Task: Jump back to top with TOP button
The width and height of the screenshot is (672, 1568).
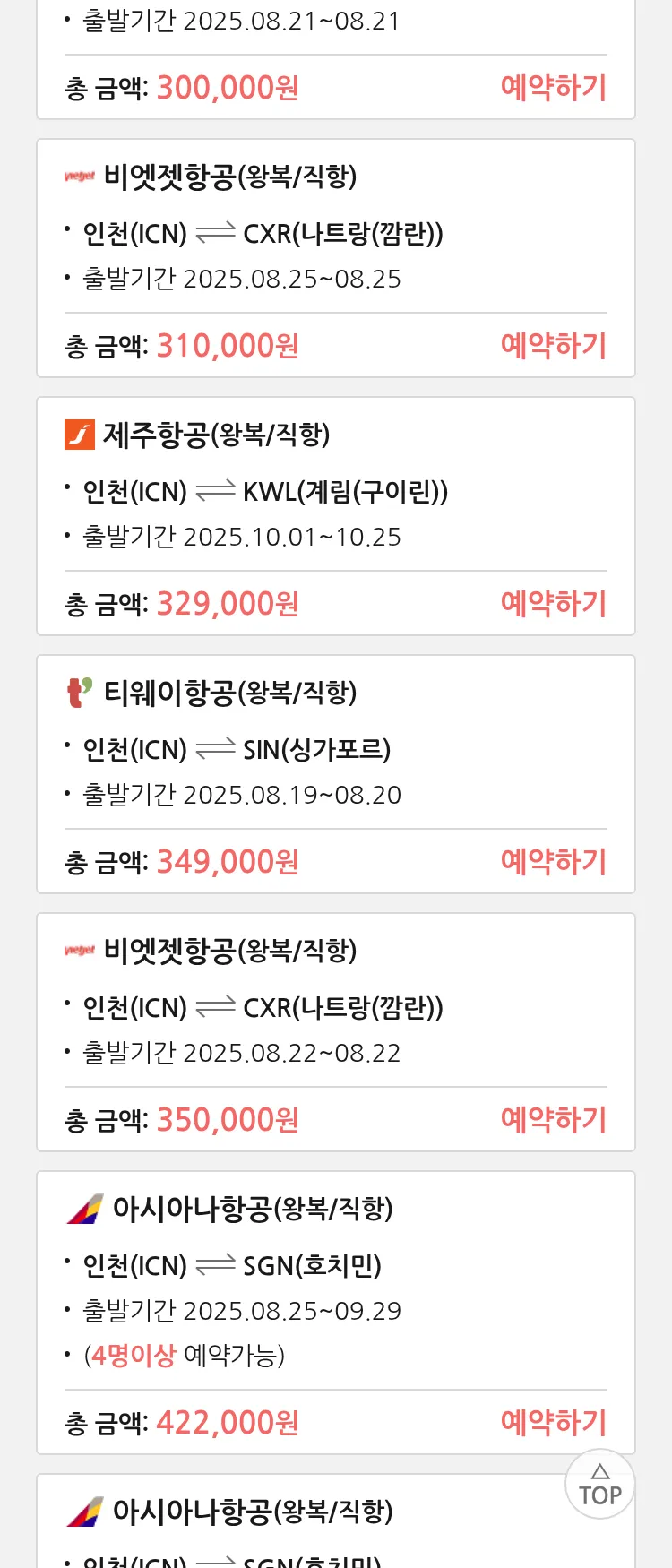Action: click(599, 1485)
